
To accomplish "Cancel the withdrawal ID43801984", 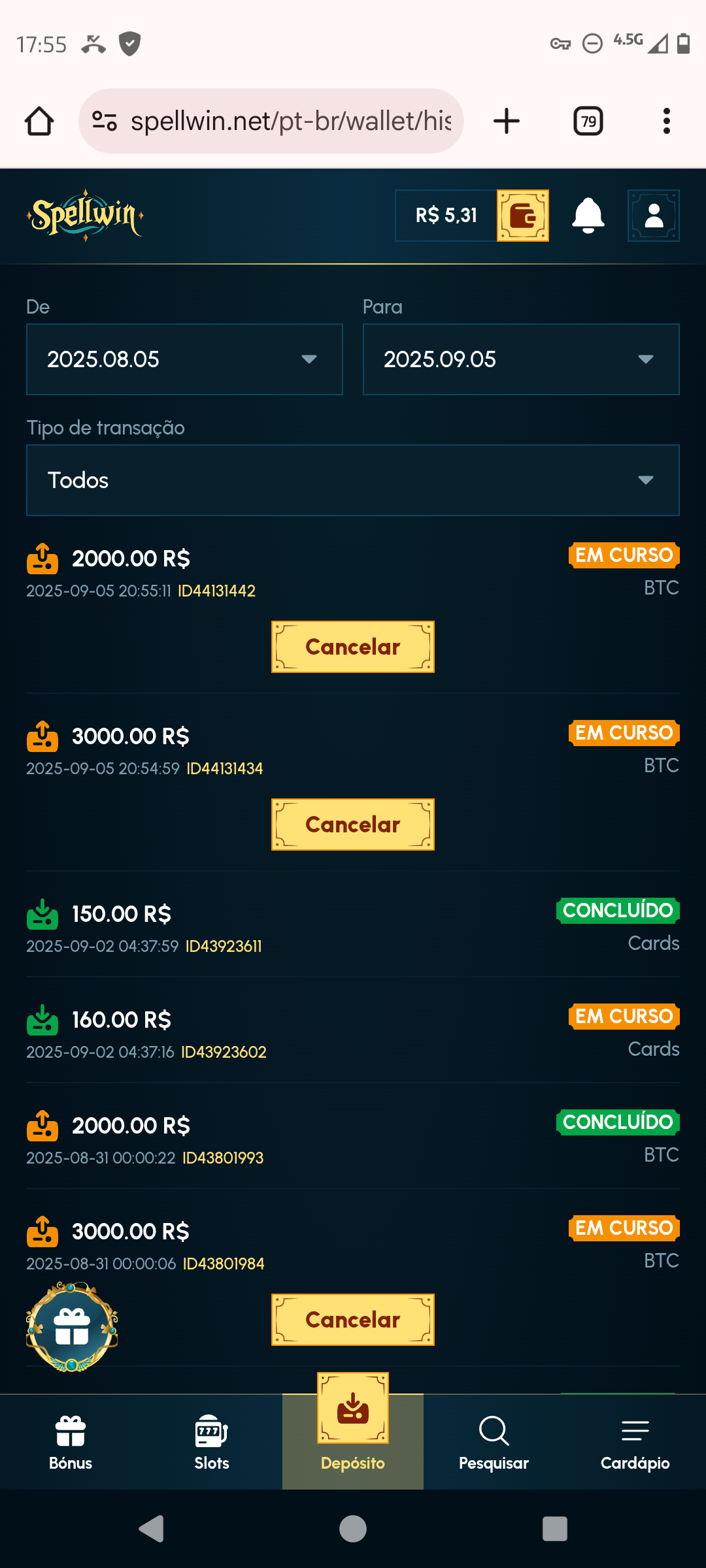I will tap(352, 1320).
